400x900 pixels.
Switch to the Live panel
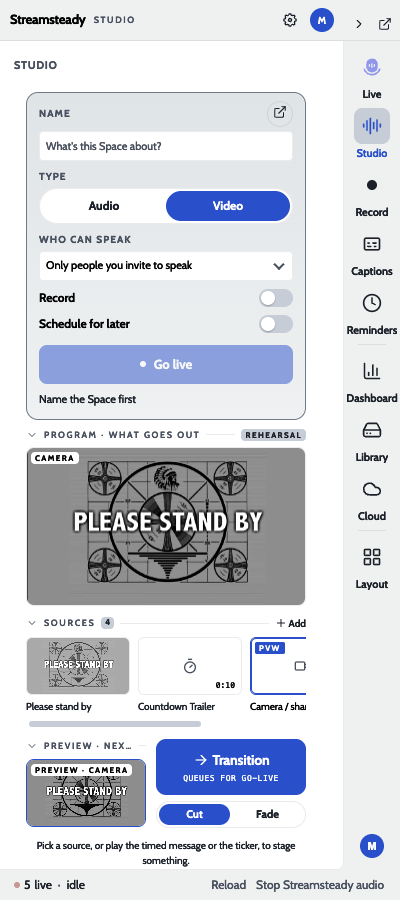pos(372,78)
